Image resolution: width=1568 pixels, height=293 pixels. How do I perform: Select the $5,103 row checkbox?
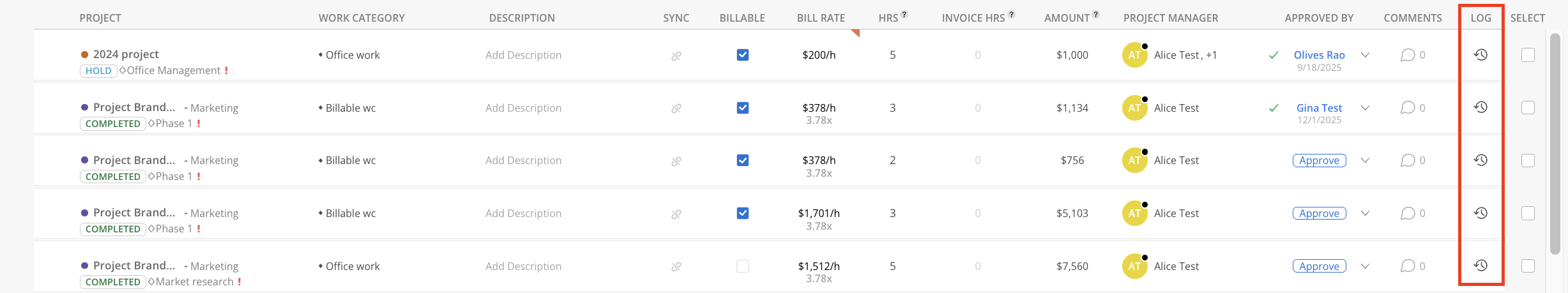pyautogui.click(x=1528, y=213)
